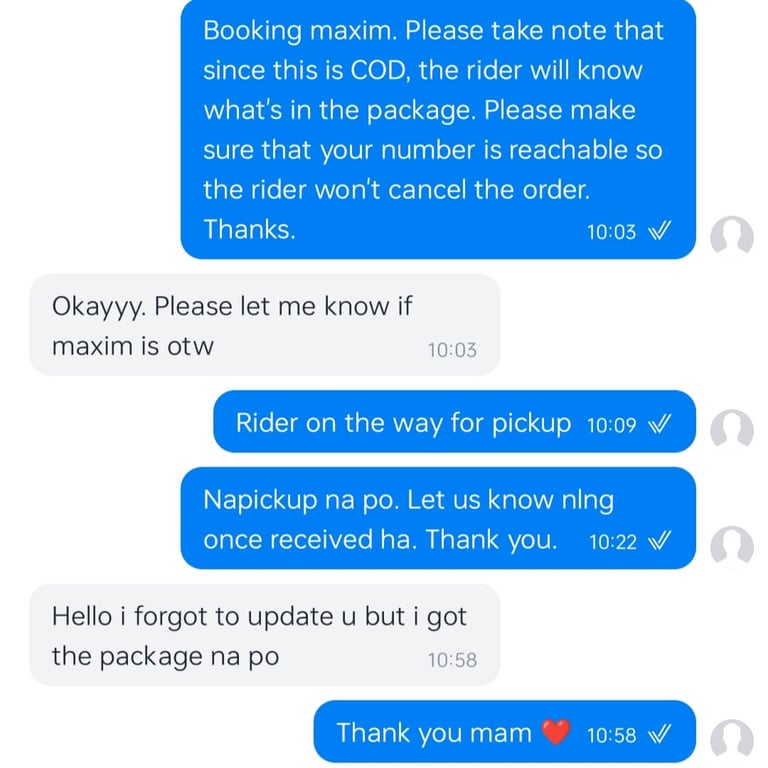Screen dimensions: 768x768
Task: Tap avatar next to Rider on the way message
Action: point(732,430)
